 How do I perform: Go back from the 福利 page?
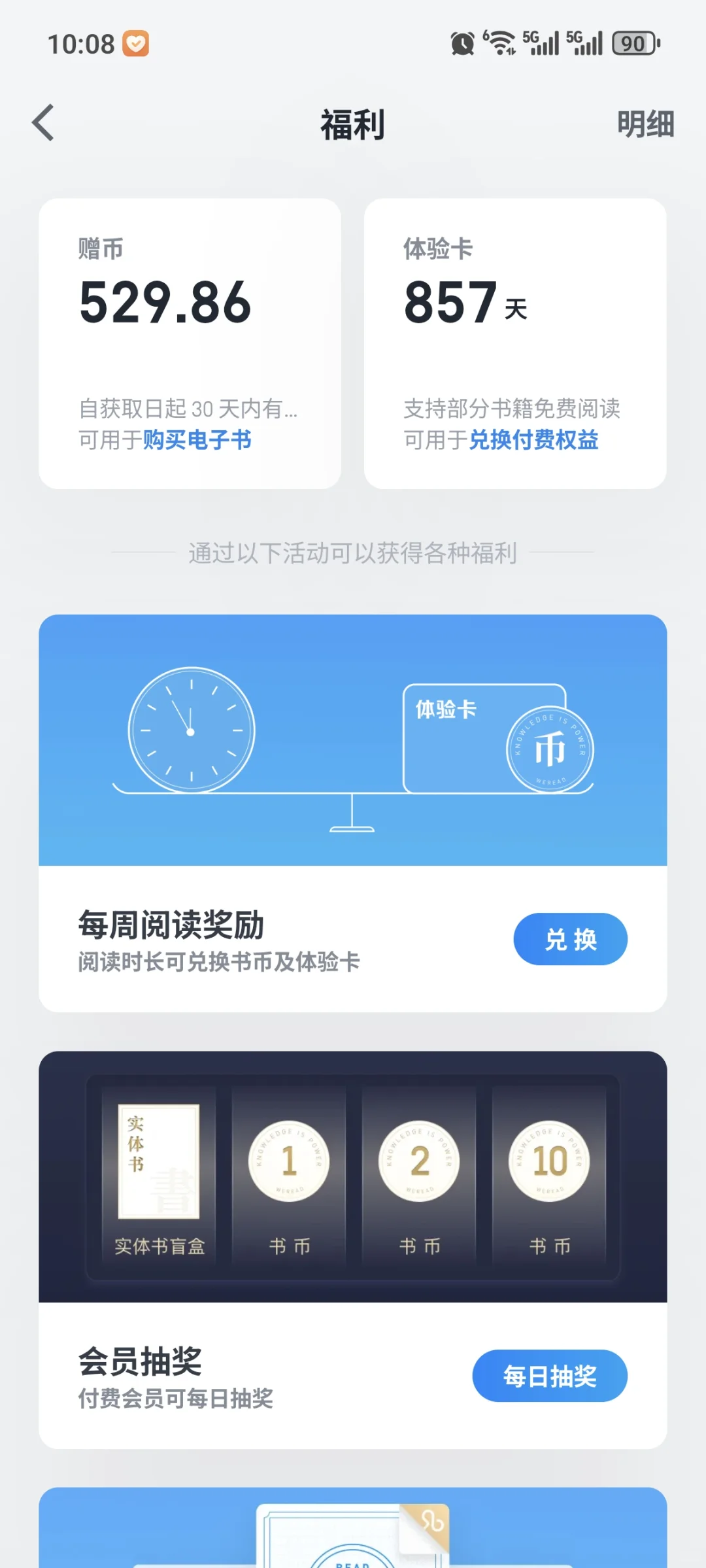pos(43,123)
